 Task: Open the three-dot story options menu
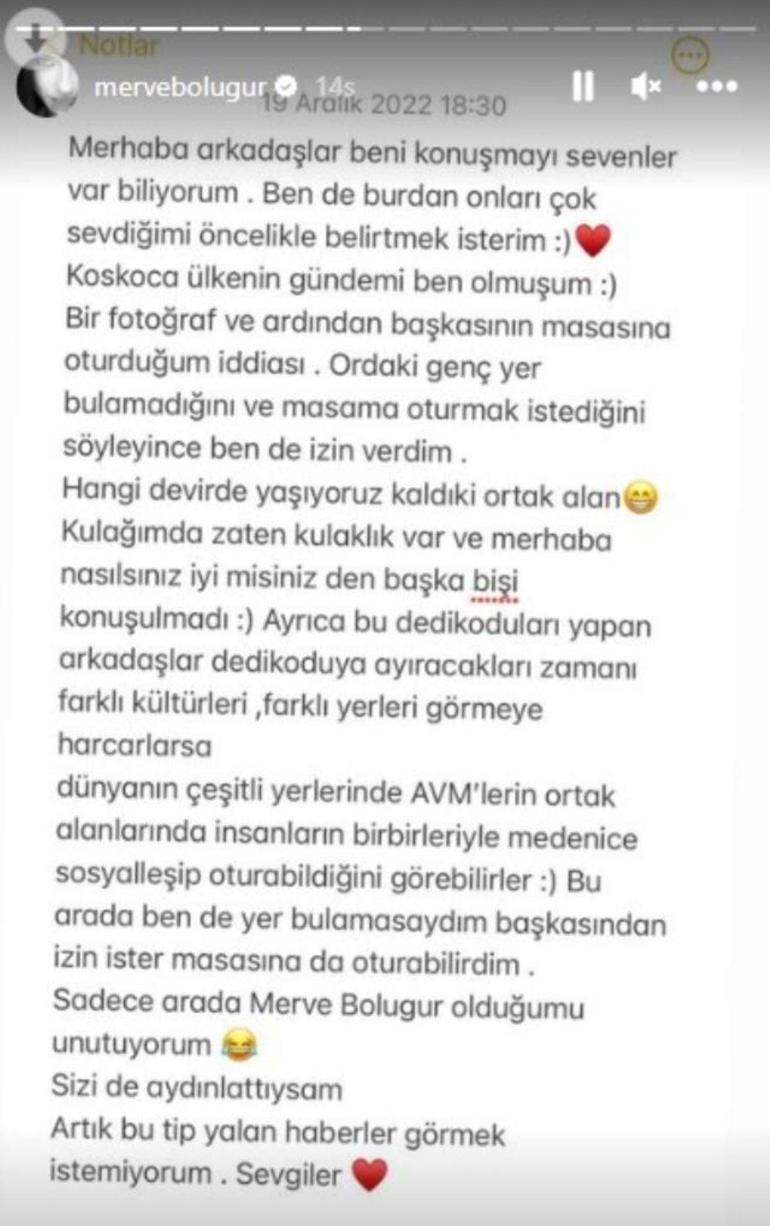point(716,87)
